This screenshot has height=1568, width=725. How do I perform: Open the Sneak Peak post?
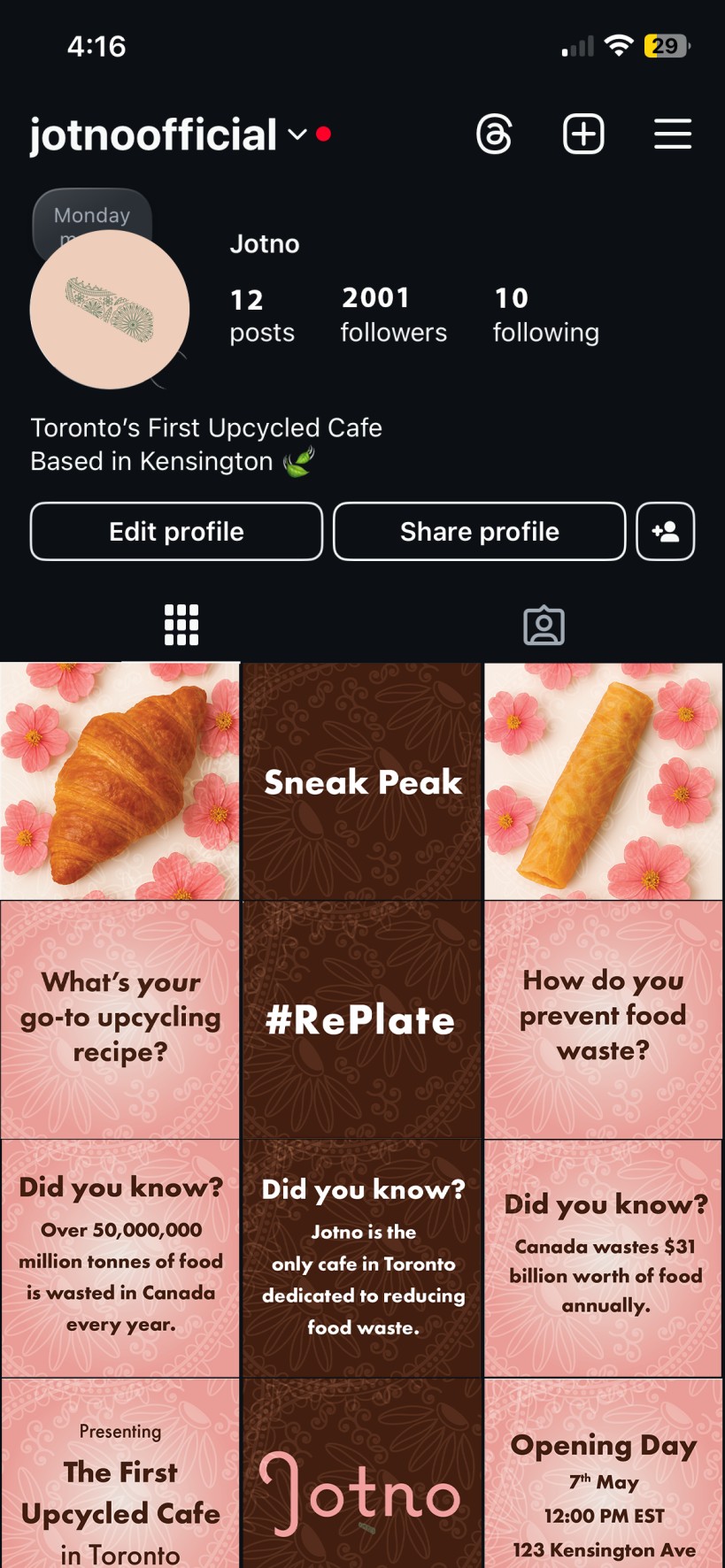pyautogui.click(x=362, y=781)
